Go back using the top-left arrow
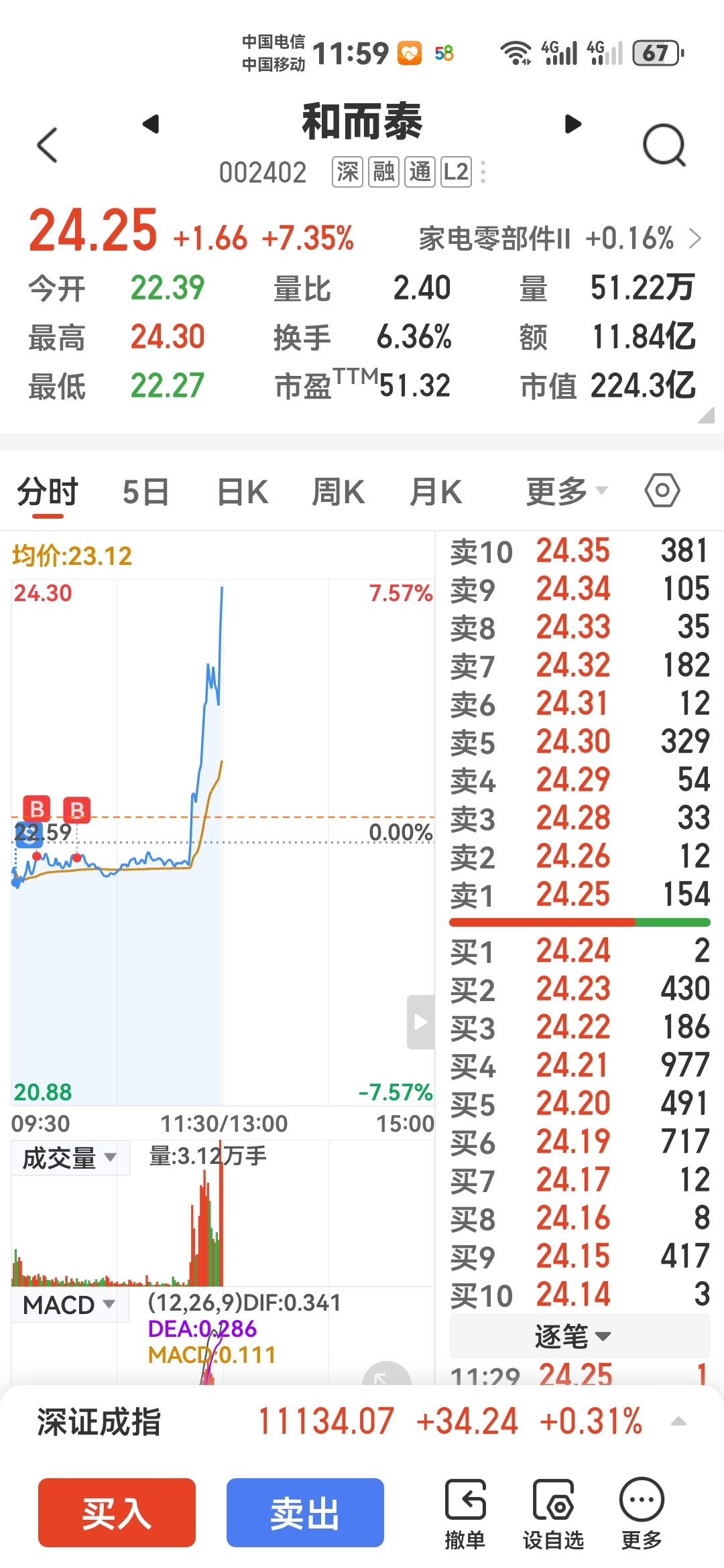 pyautogui.click(x=48, y=145)
